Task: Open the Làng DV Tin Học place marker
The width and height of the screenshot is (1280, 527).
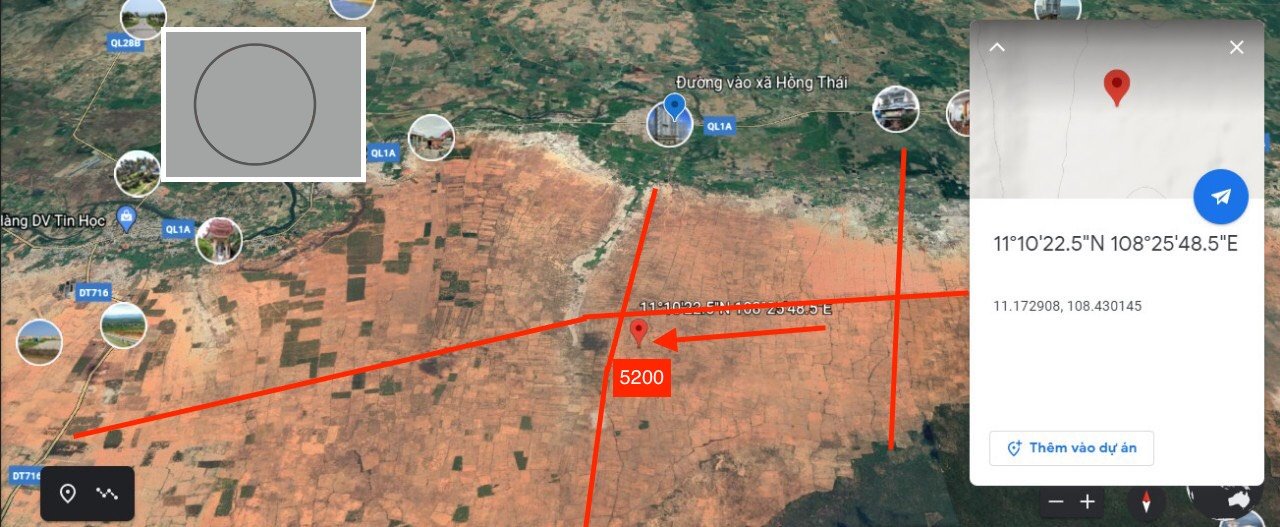Action: pyautogui.click(x=126, y=217)
